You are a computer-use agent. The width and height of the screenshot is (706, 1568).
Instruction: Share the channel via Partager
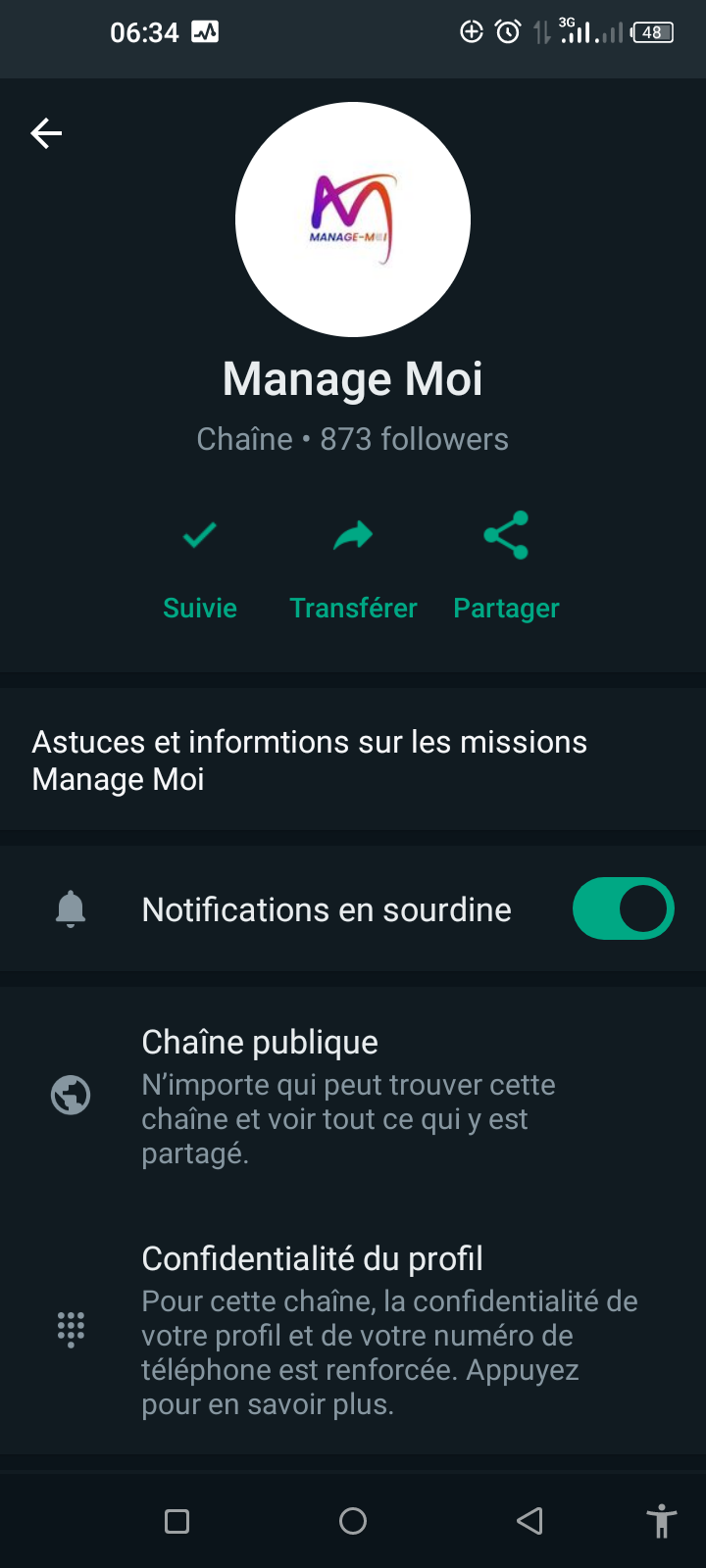[x=506, y=567]
